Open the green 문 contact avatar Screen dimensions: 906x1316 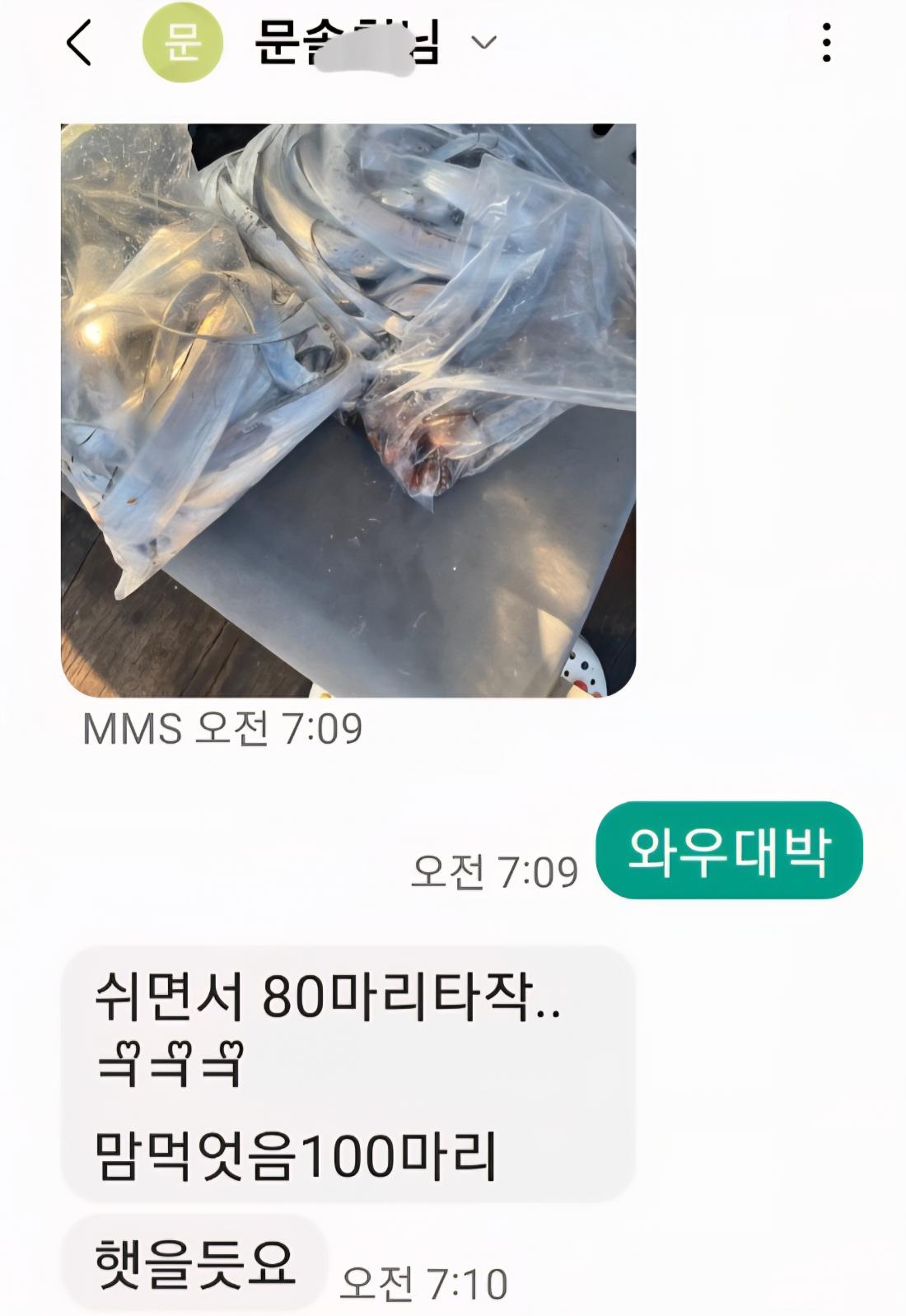click(182, 43)
